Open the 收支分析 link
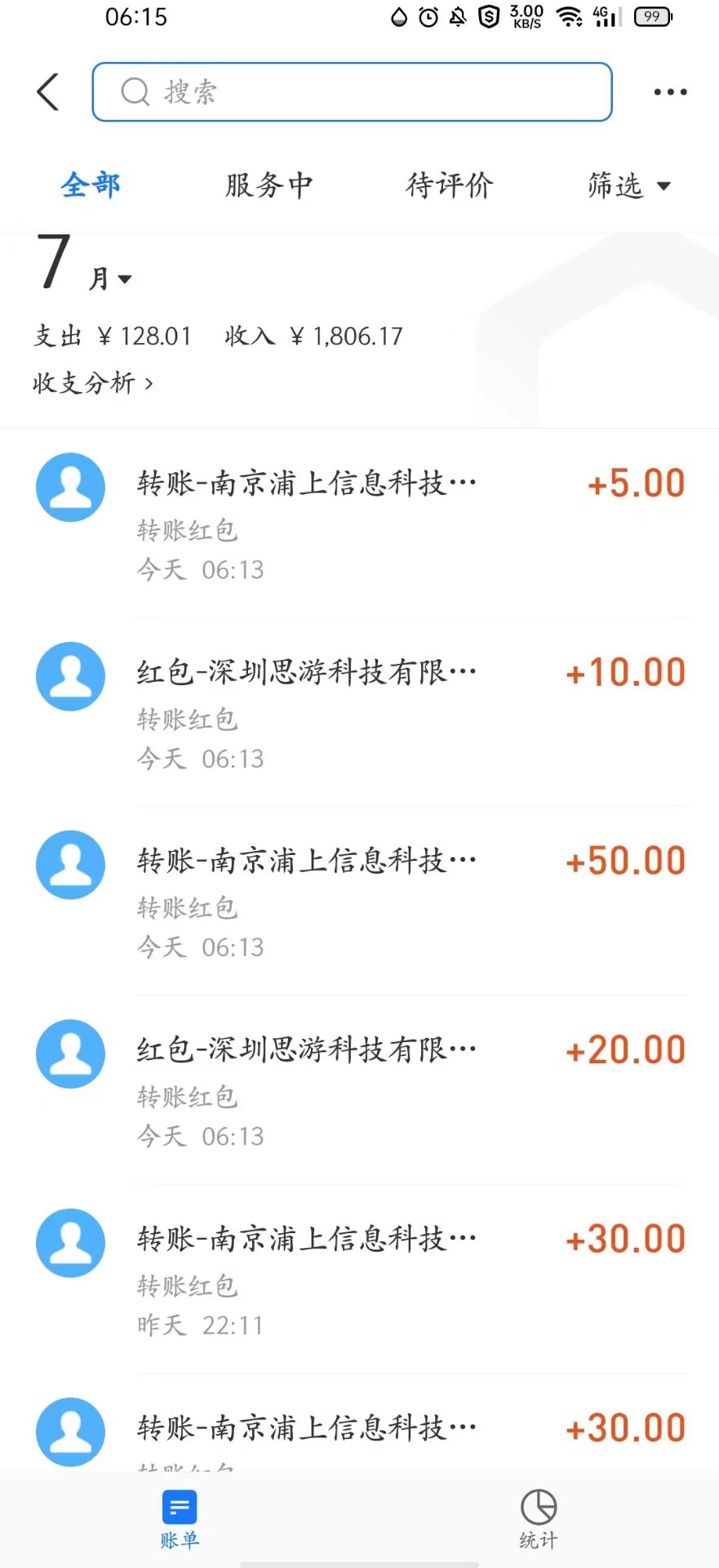Screen dimensions: 719x1568 [92, 382]
